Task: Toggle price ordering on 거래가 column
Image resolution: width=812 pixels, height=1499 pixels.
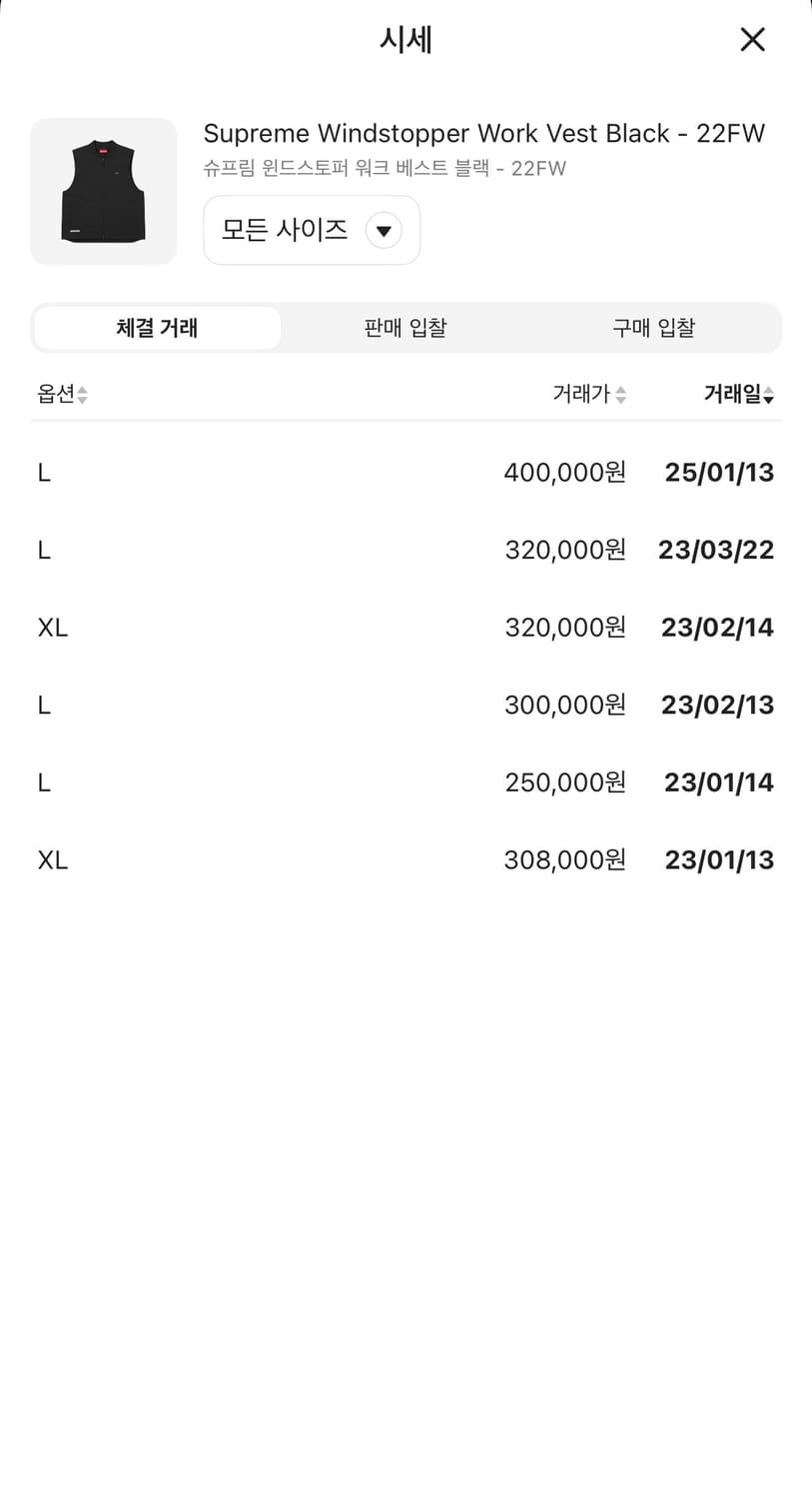Action: point(620,394)
